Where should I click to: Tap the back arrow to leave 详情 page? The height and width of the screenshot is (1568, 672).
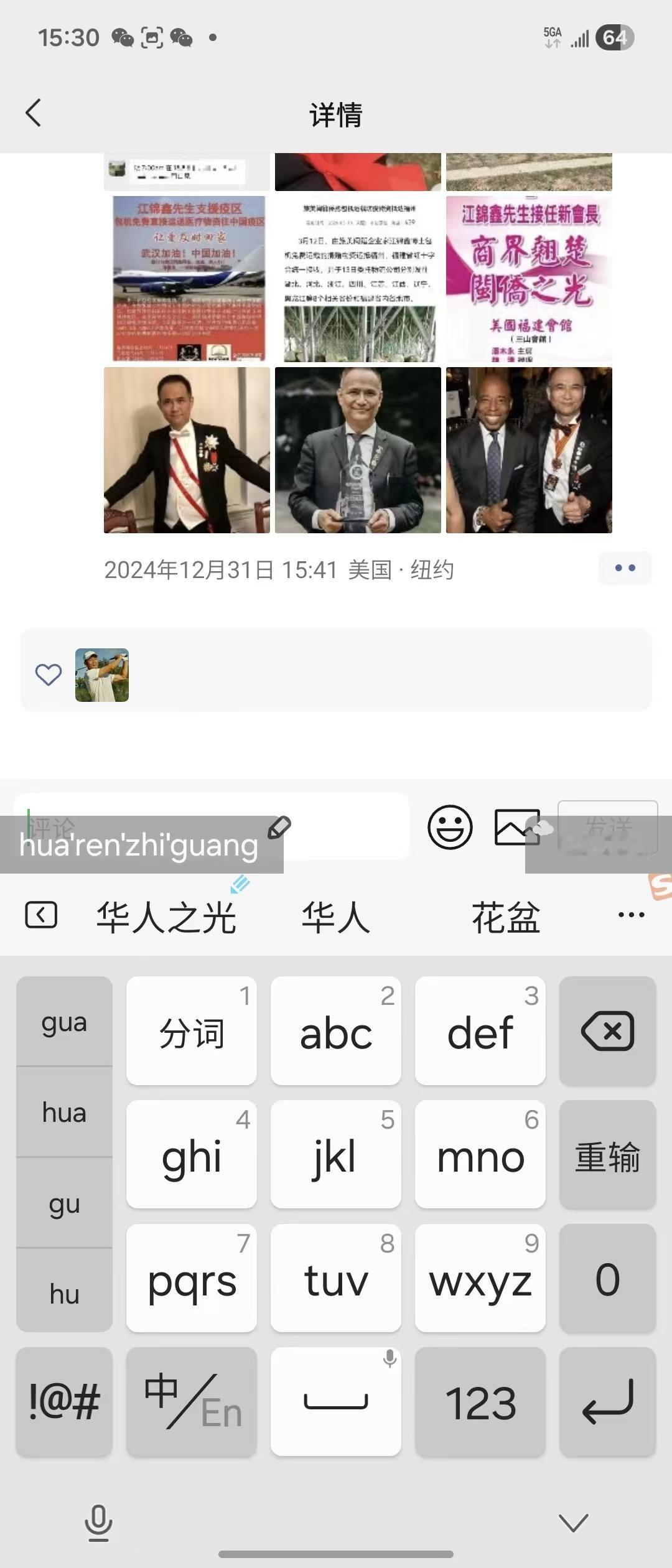tap(34, 113)
